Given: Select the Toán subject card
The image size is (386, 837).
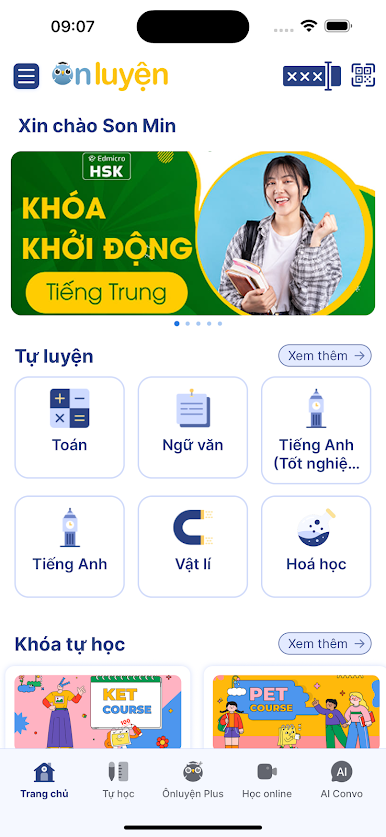Looking at the screenshot, I should [x=69, y=428].
